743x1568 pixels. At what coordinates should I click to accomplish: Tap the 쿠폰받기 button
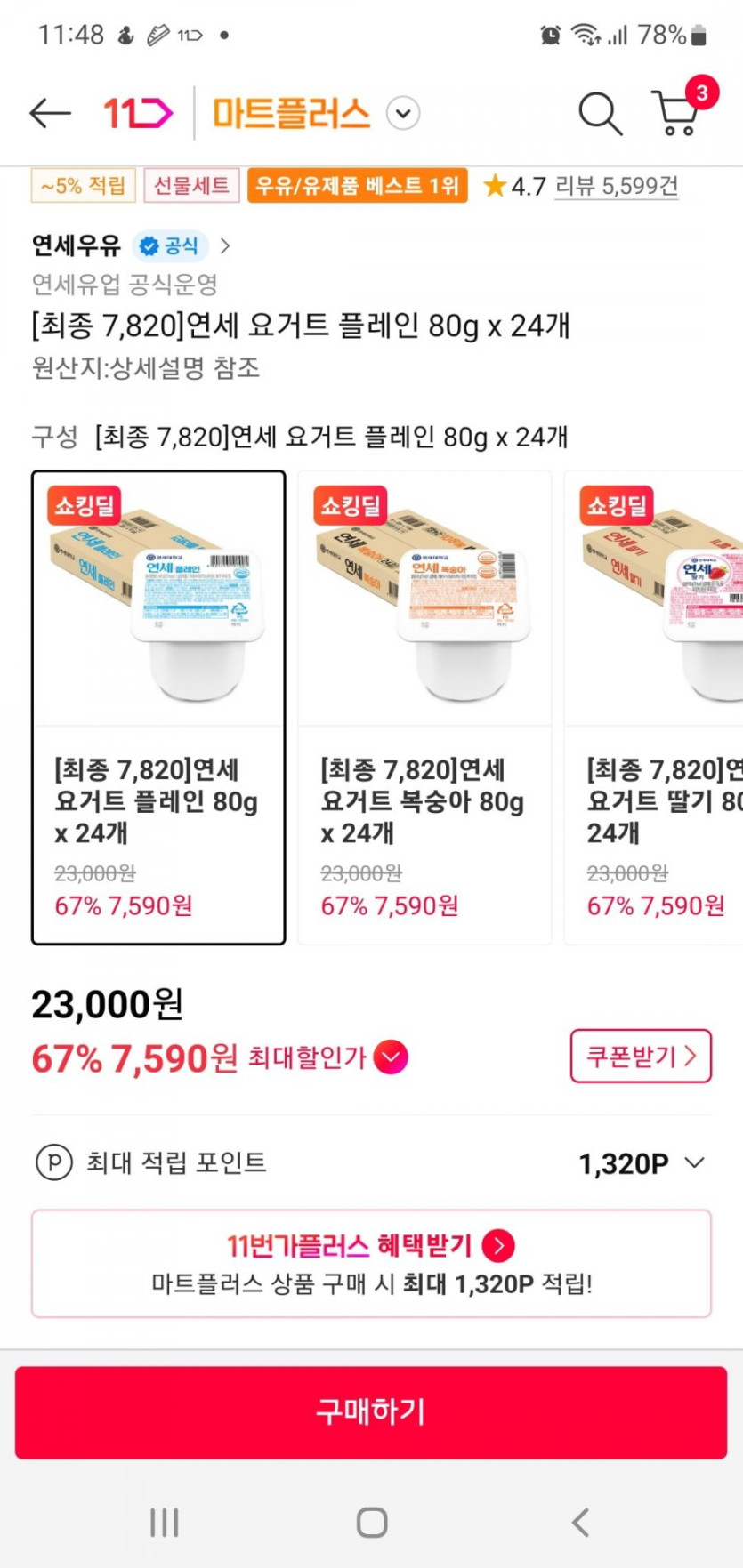point(640,1056)
